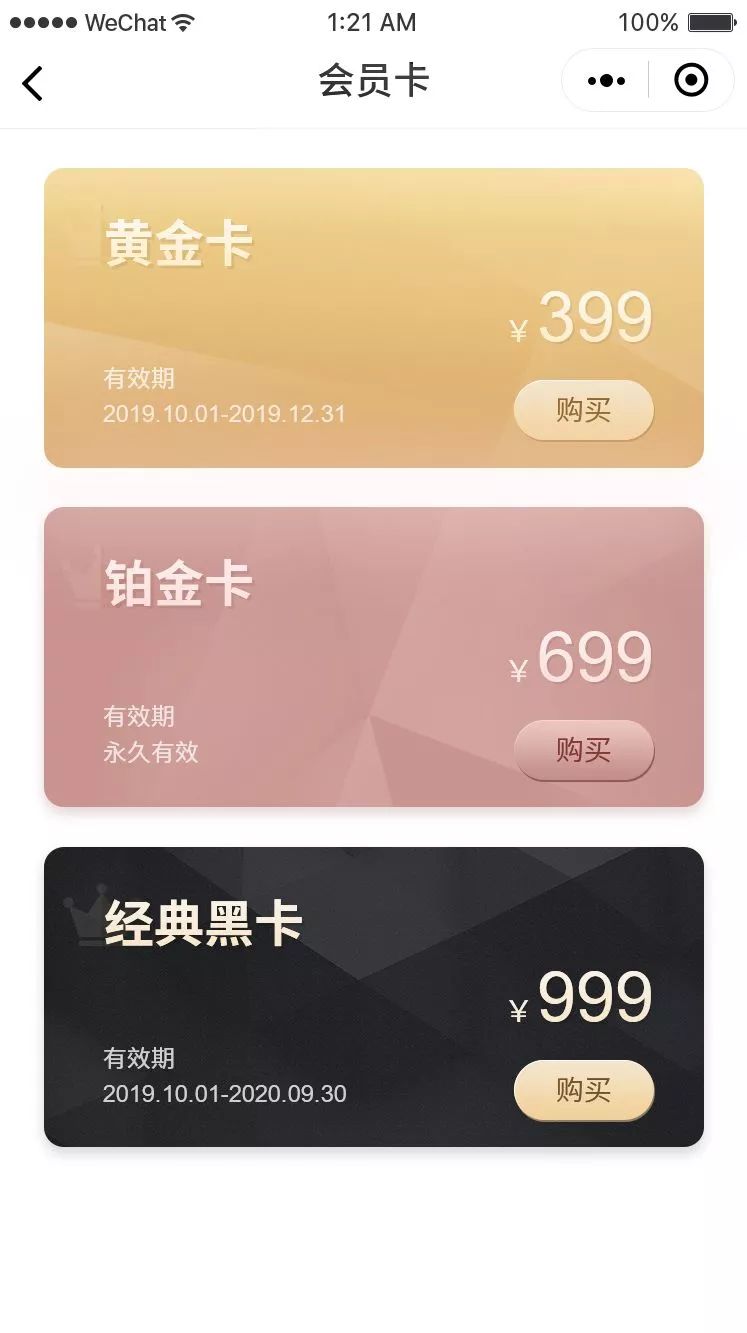Open the mini program three-dot menu
Image resolution: width=747 pixels, height=1333 pixels.
606,81
